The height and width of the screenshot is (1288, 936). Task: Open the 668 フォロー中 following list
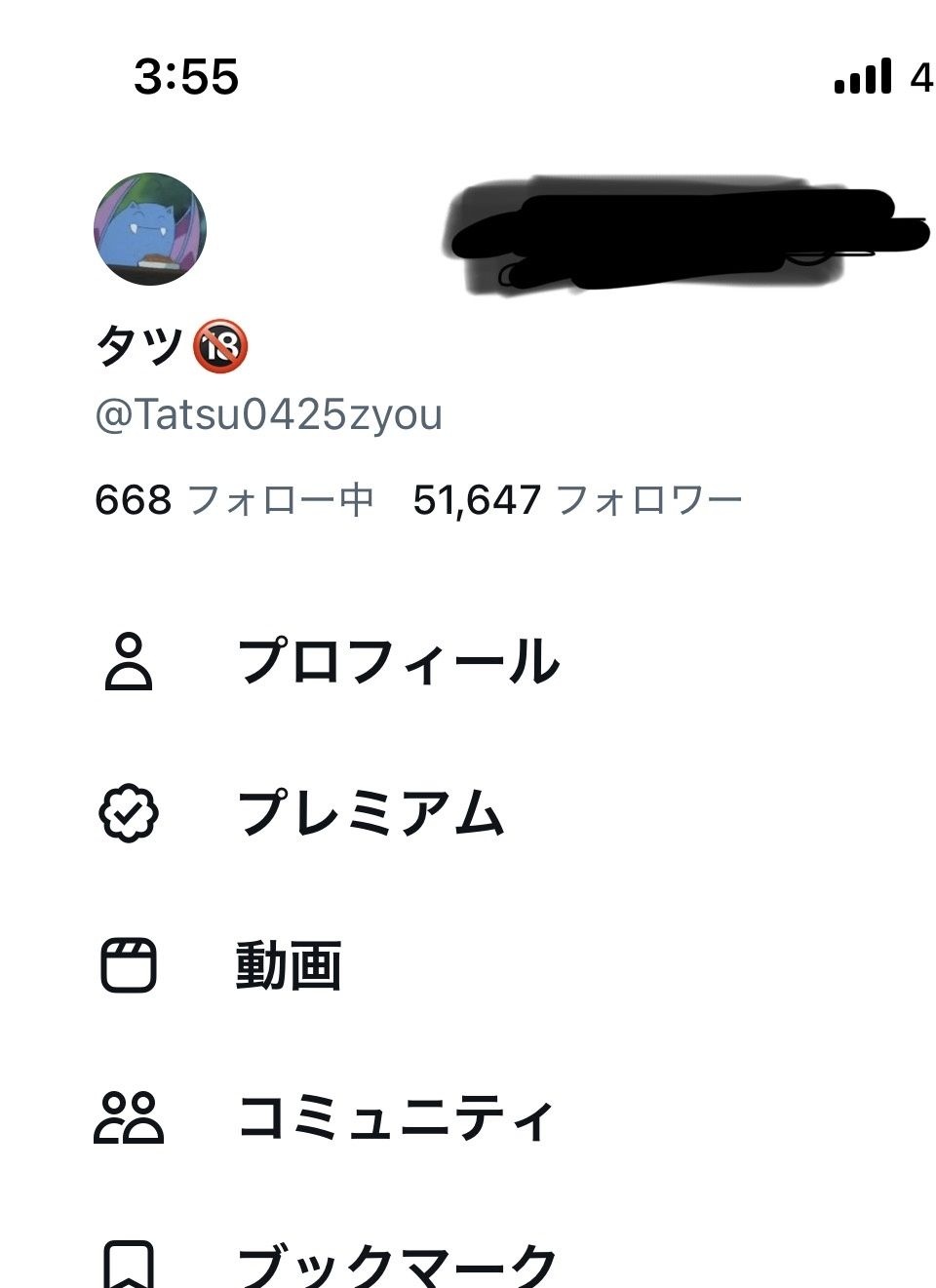point(234,500)
